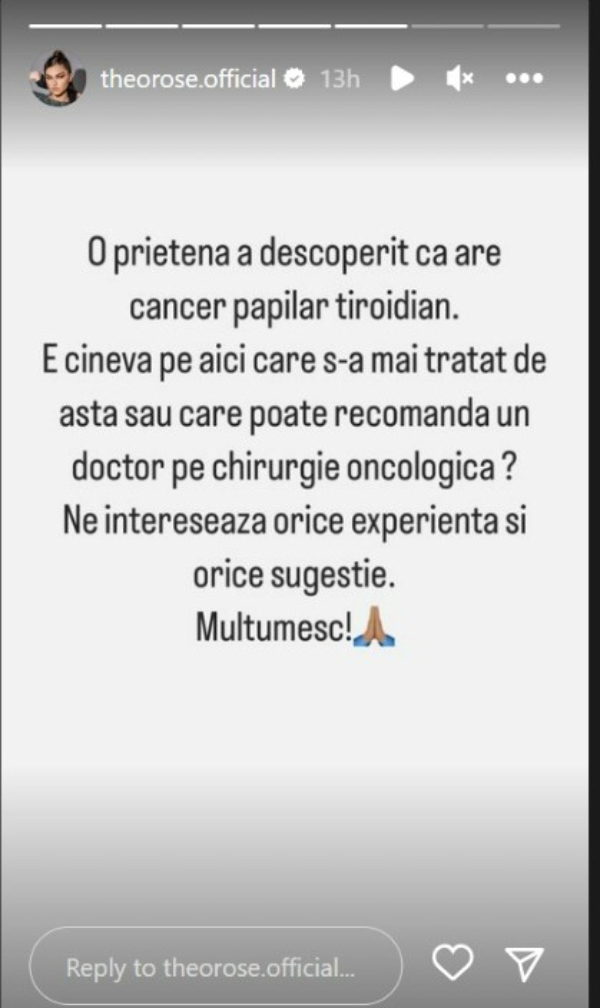Tap the Reply to theorose.official field

pos(216,966)
